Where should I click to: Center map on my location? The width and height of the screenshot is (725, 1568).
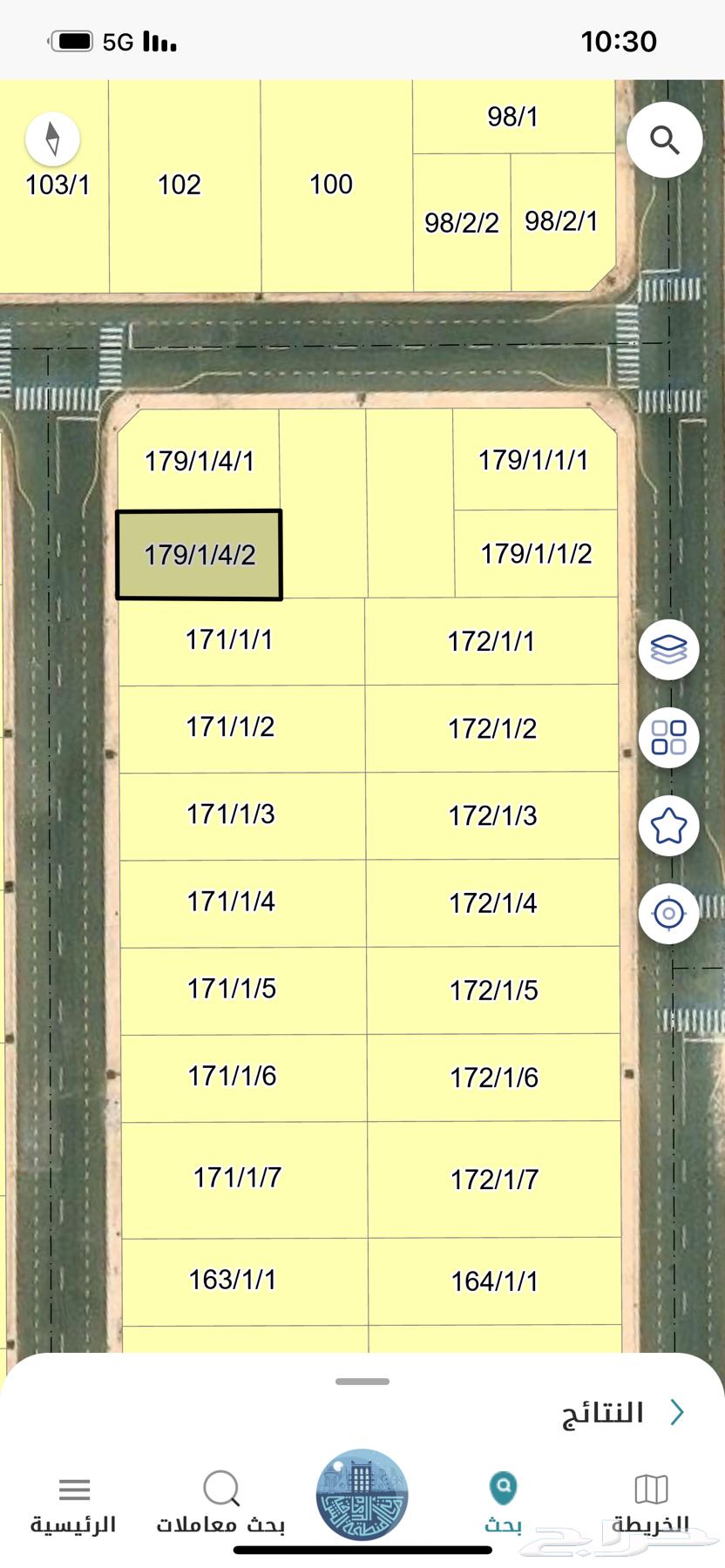pyautogui.click(x=668, y=914)
